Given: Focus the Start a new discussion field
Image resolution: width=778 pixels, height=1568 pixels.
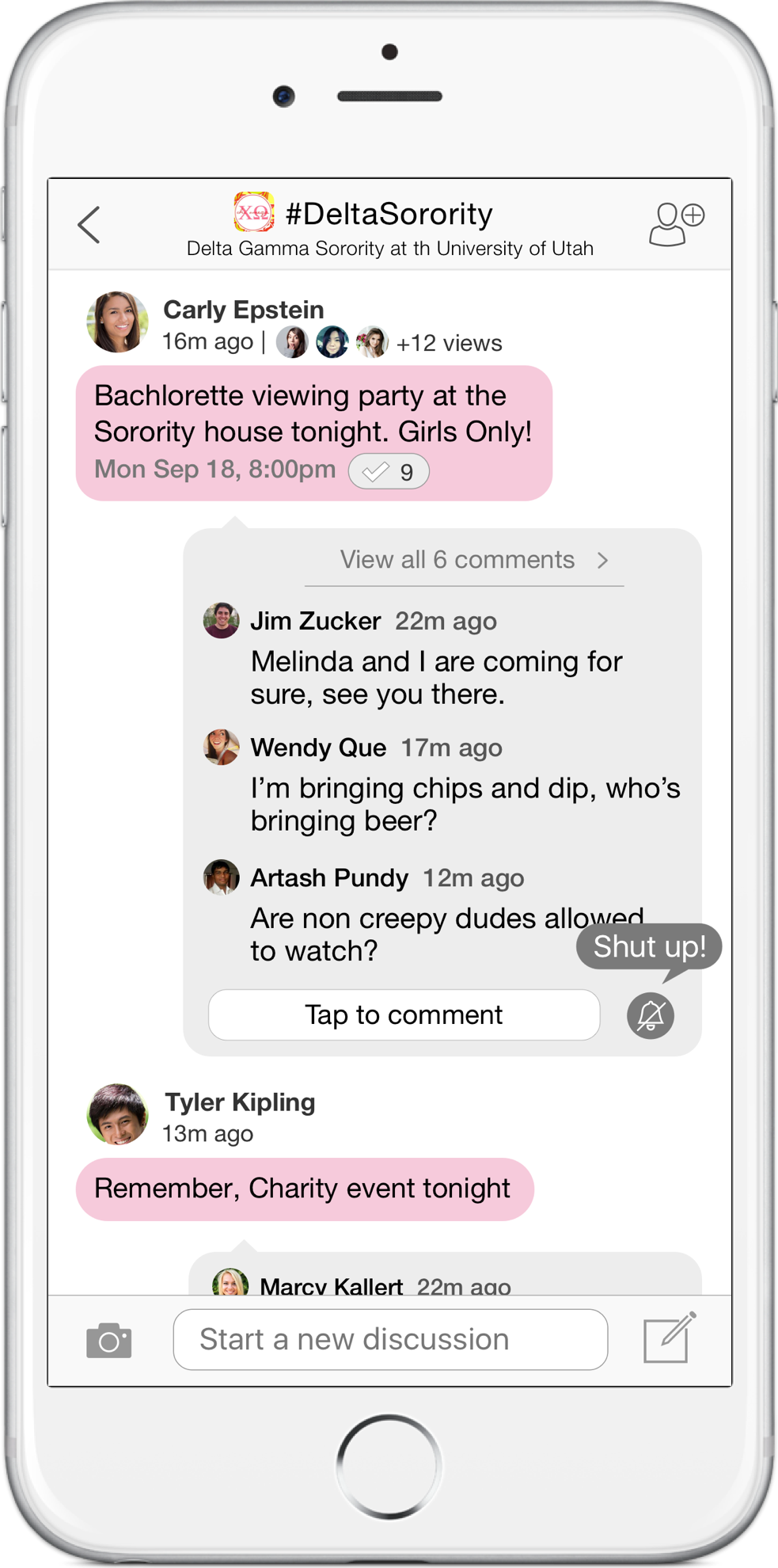Looking at the screenshot, I should click(390, 1339).
